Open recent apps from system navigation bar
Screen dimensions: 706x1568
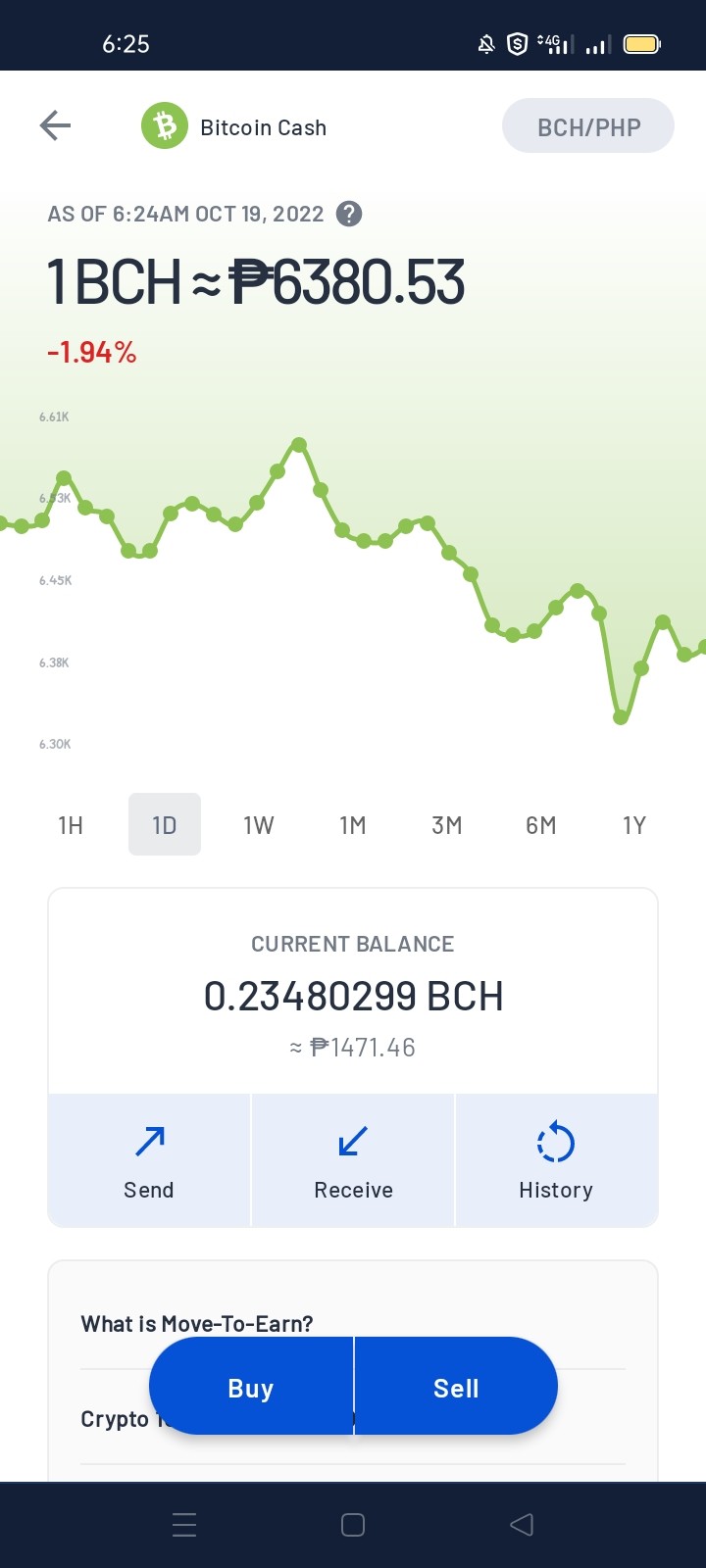coord(184,1525)
